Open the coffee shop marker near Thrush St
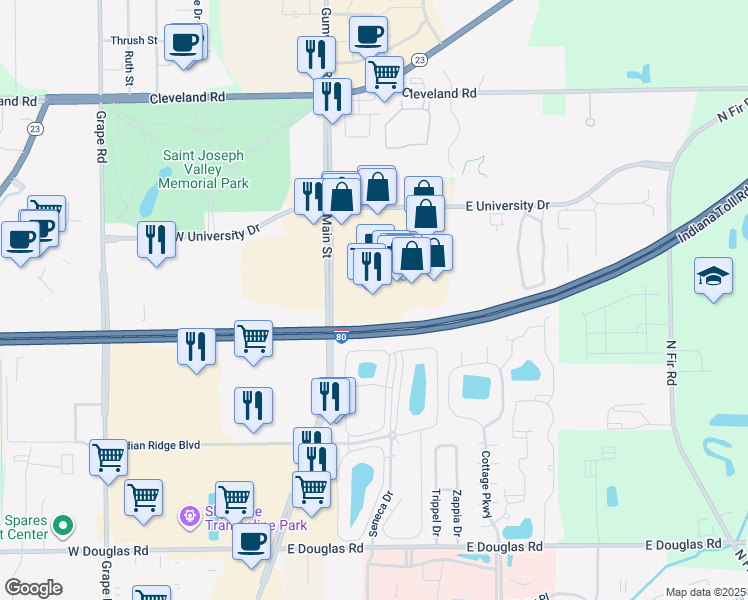 pyautogui.click(x=184, y=43)
